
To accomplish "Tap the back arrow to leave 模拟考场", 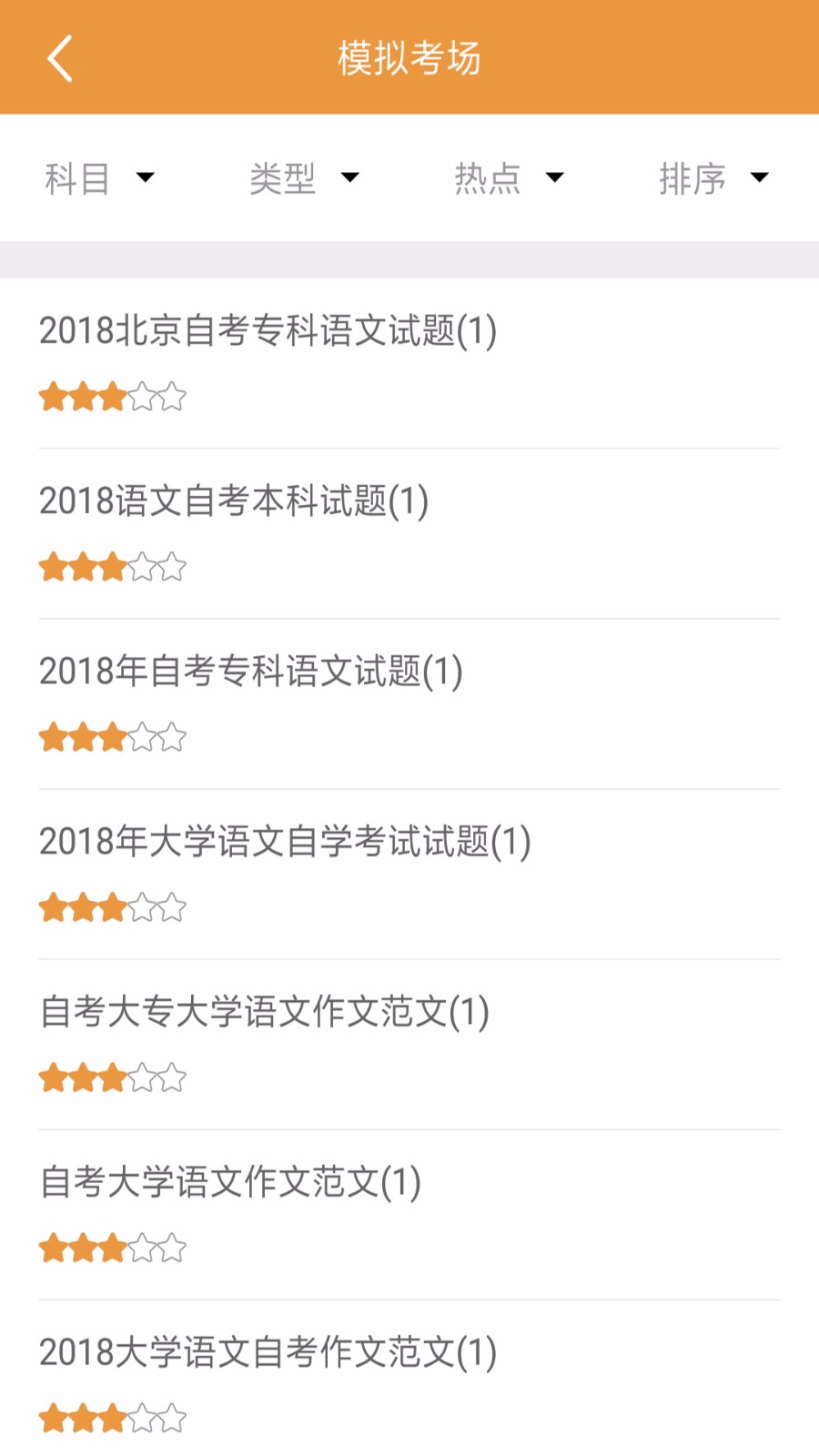I will pyautogui.click(x=59, y=57).
